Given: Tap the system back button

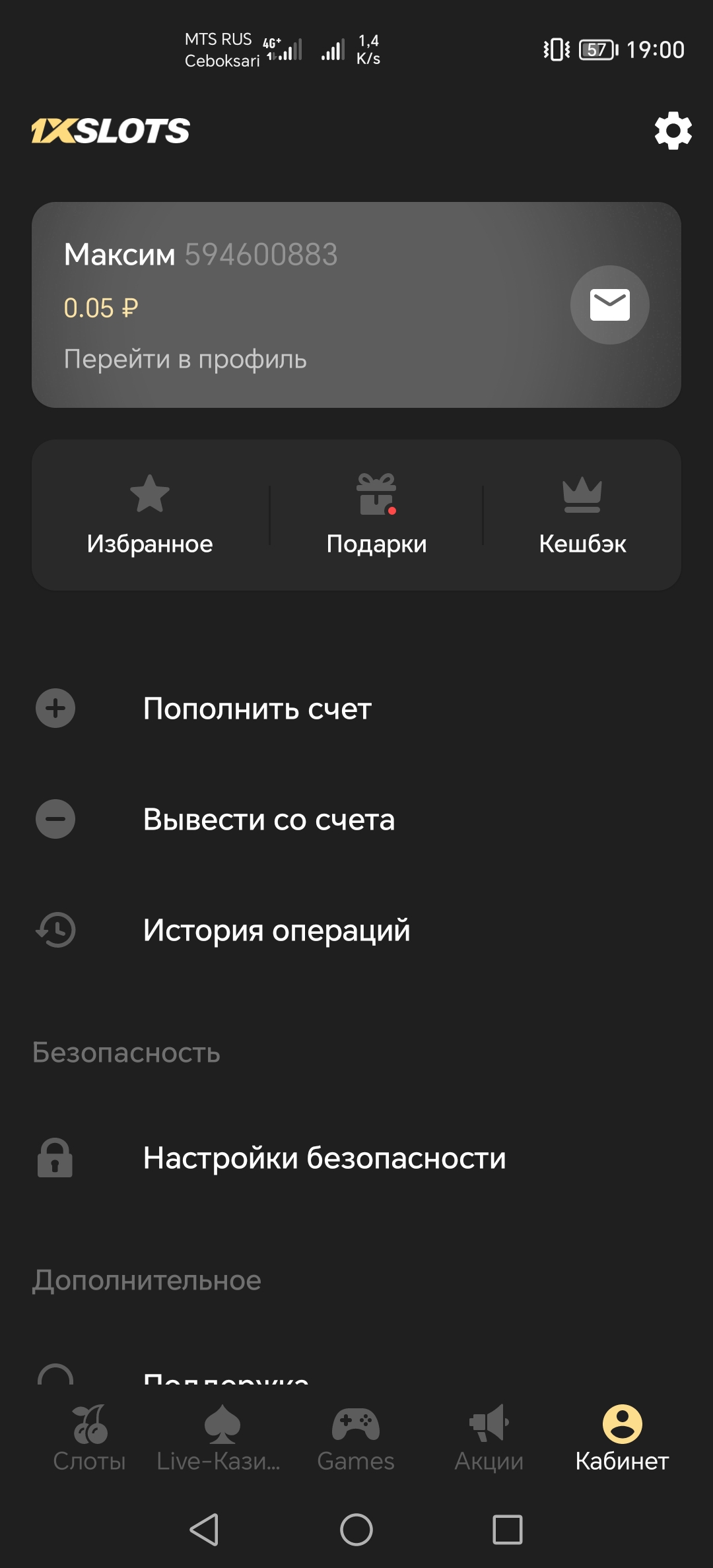Looking at the screenshot, I should click(204, 1530).
